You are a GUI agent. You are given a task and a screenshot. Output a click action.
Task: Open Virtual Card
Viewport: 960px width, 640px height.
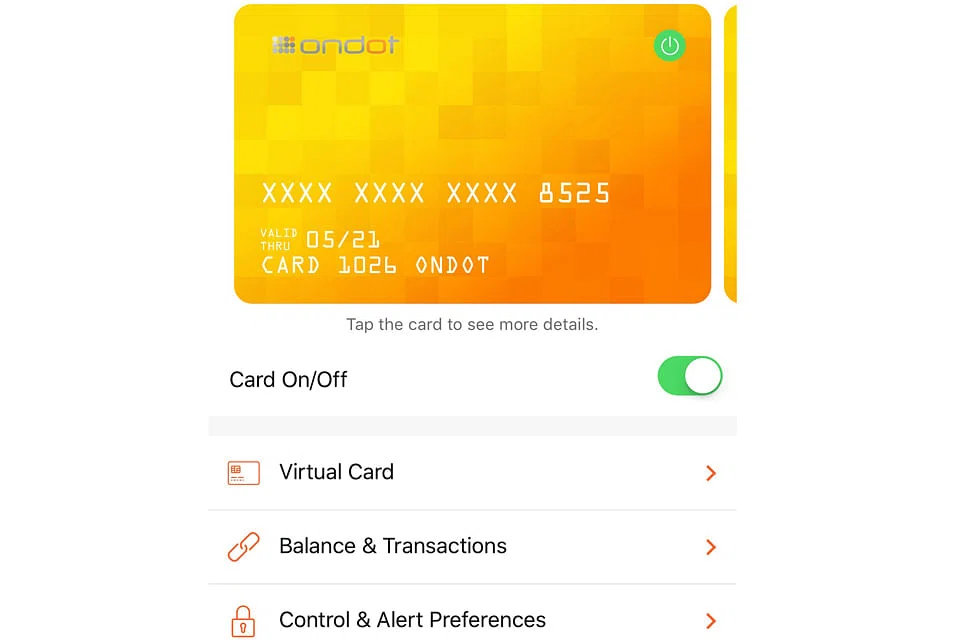coord(472,472)
